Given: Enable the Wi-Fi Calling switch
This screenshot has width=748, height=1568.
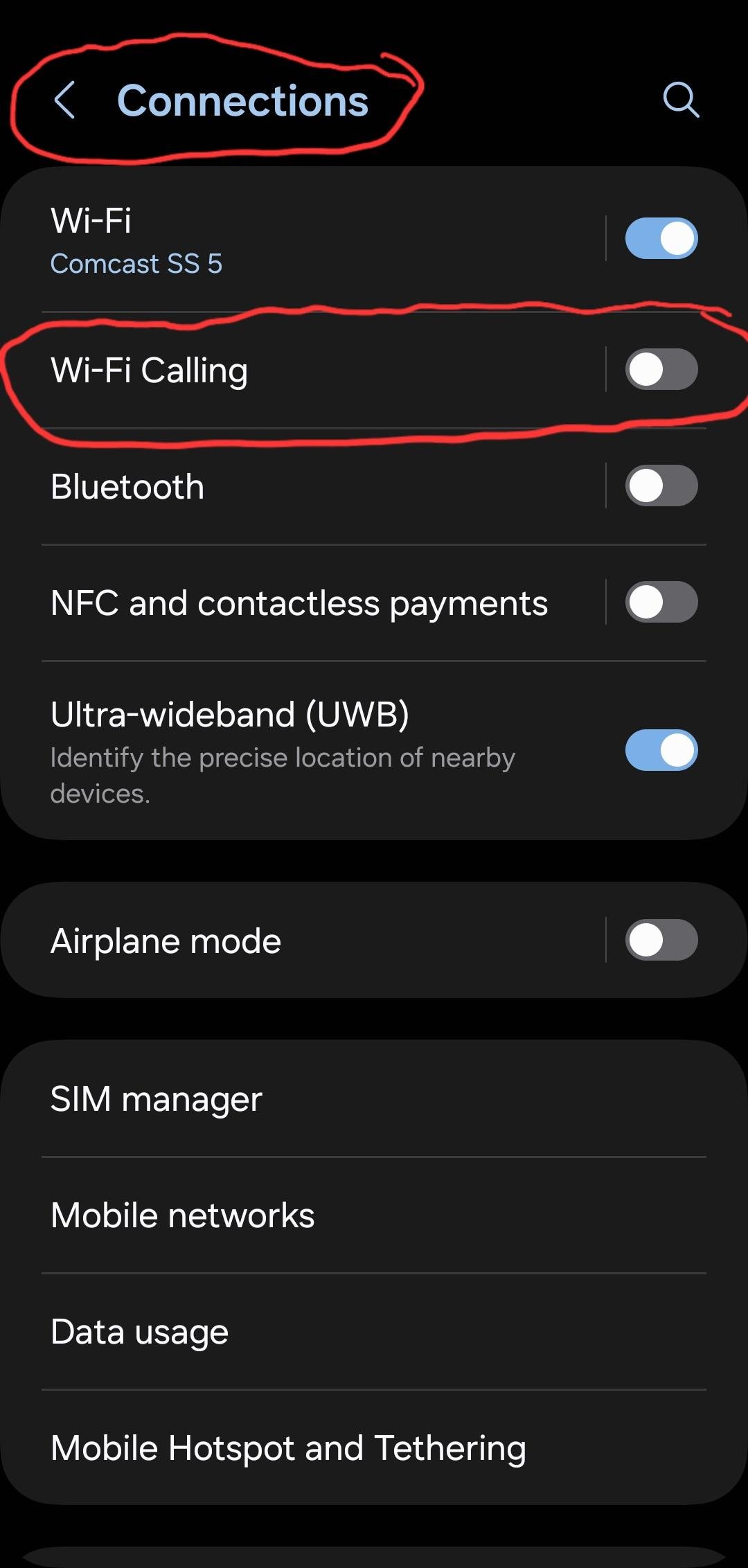Looking at the screenshot, I should tap(661, 370).
